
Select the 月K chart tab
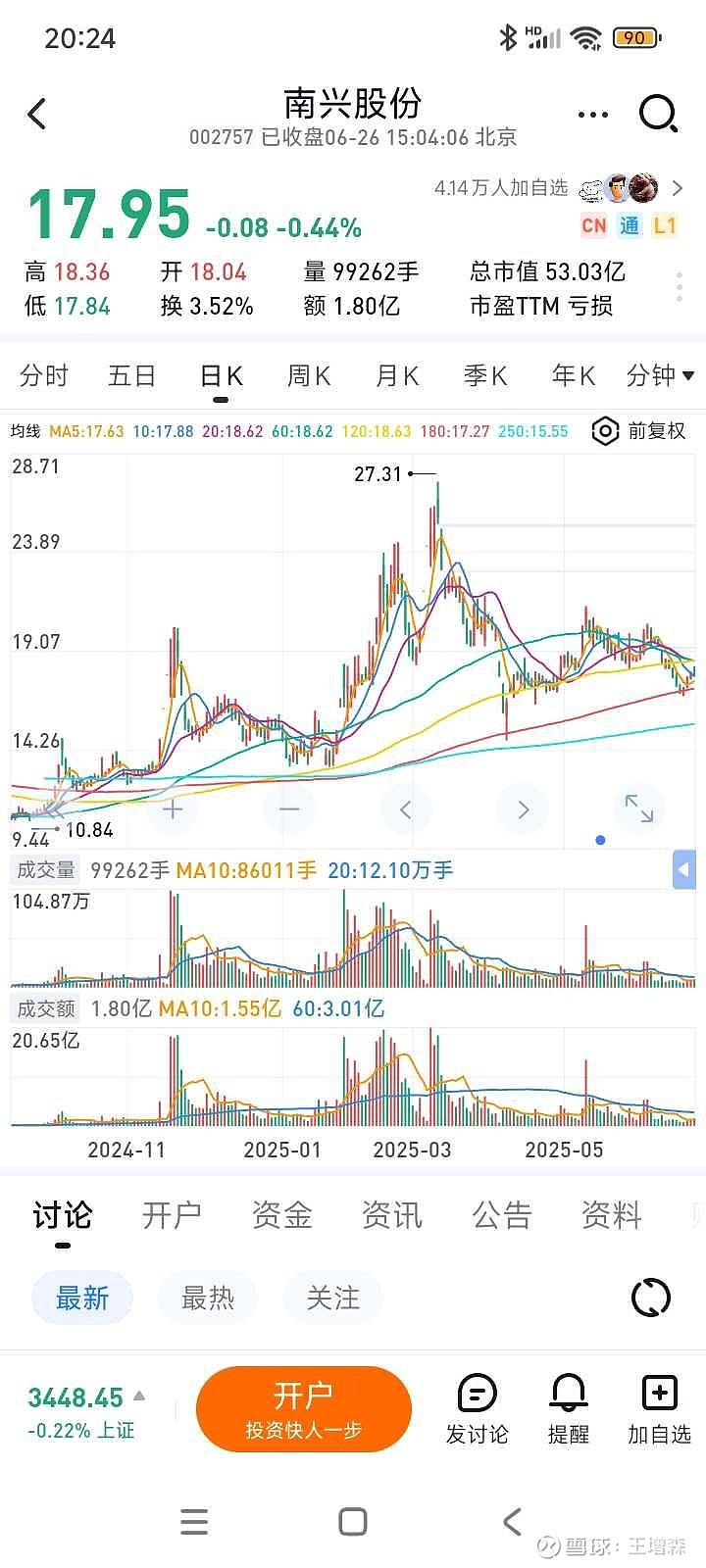coord(397,375)
